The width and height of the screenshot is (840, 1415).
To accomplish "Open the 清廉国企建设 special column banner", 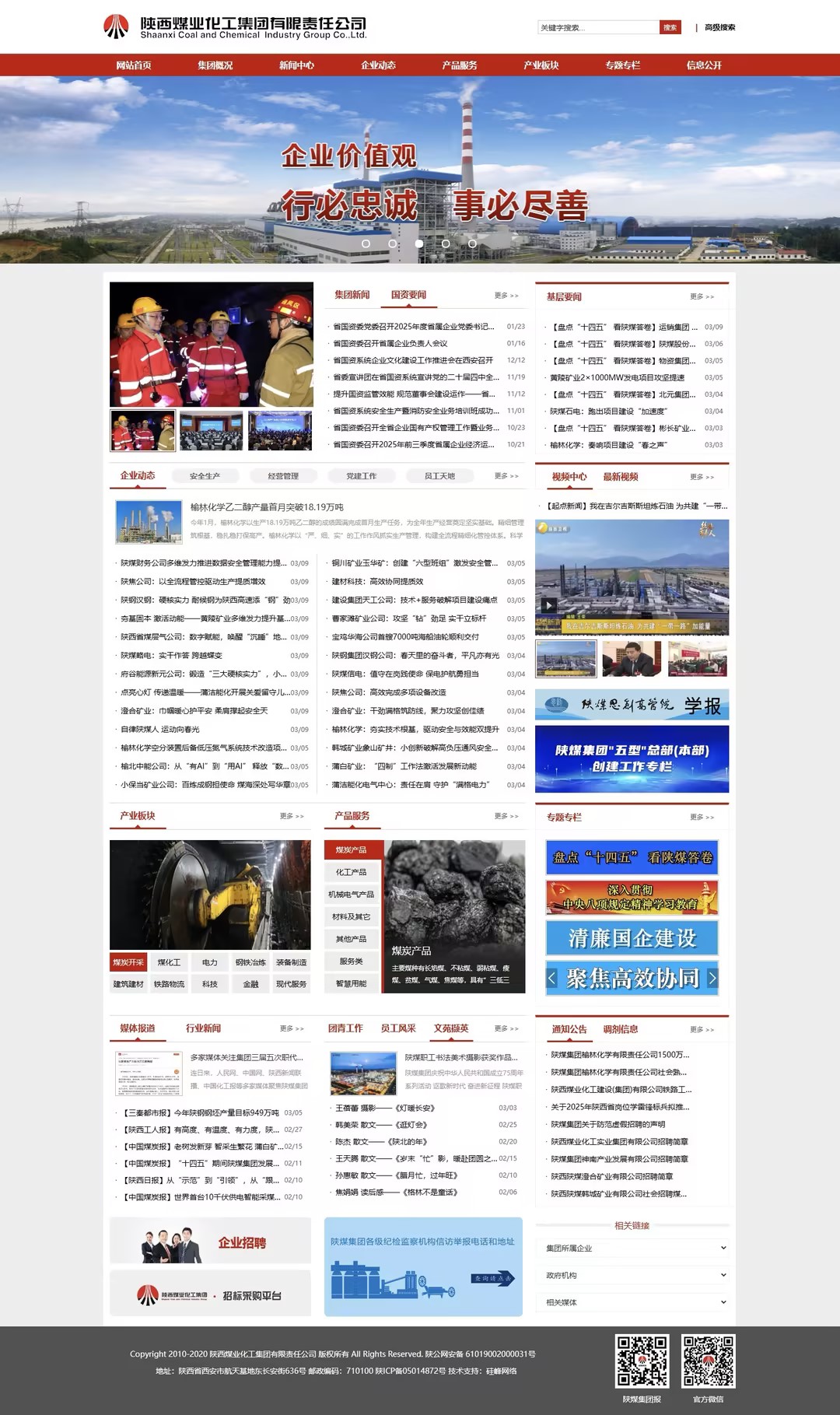I will (632, 938).
